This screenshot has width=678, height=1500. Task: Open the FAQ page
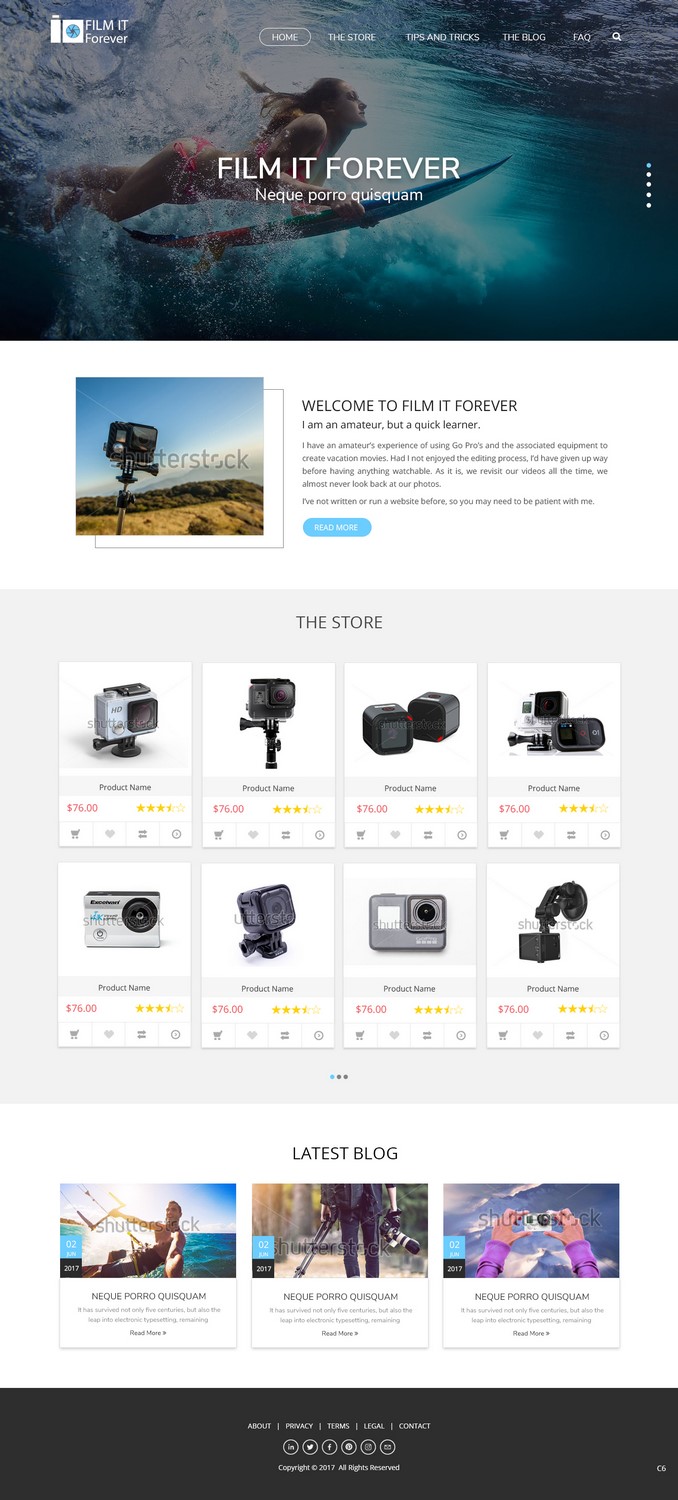pos(581,37)
